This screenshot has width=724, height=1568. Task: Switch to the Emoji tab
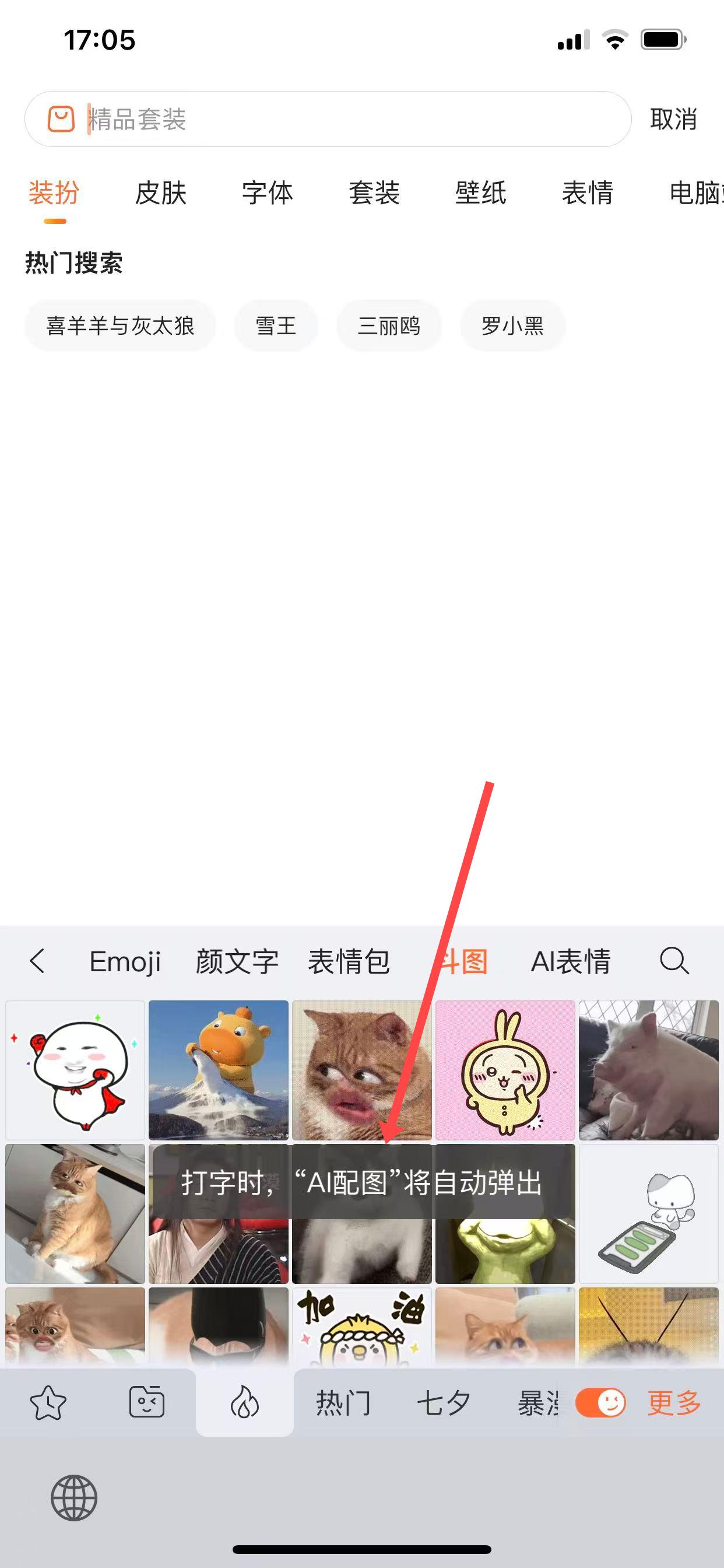coord(125,962)
